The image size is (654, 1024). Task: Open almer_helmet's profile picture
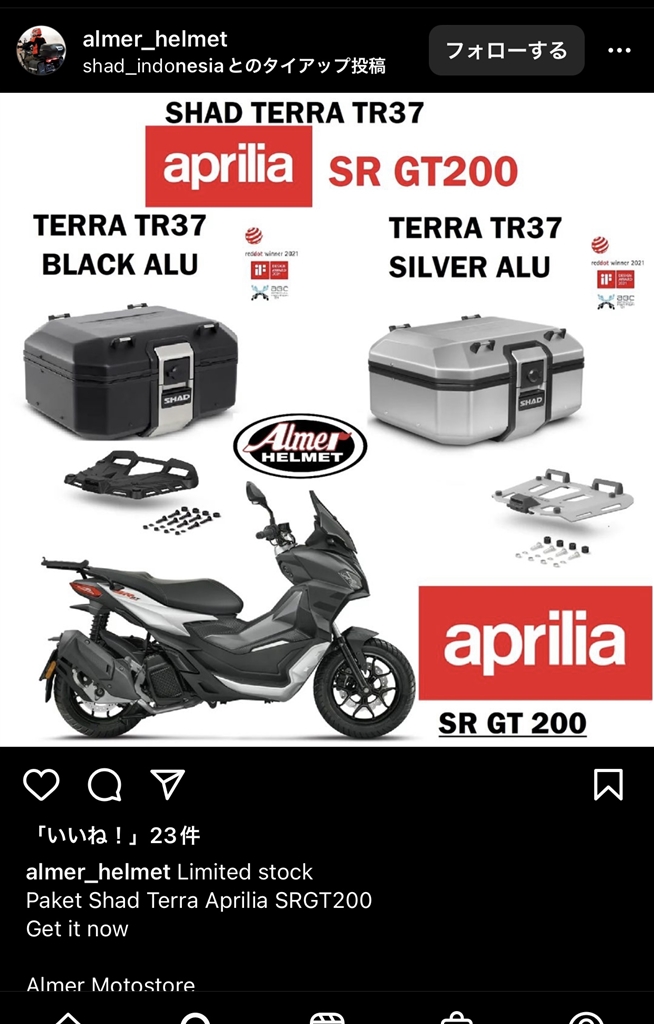(x=42, y=51)
